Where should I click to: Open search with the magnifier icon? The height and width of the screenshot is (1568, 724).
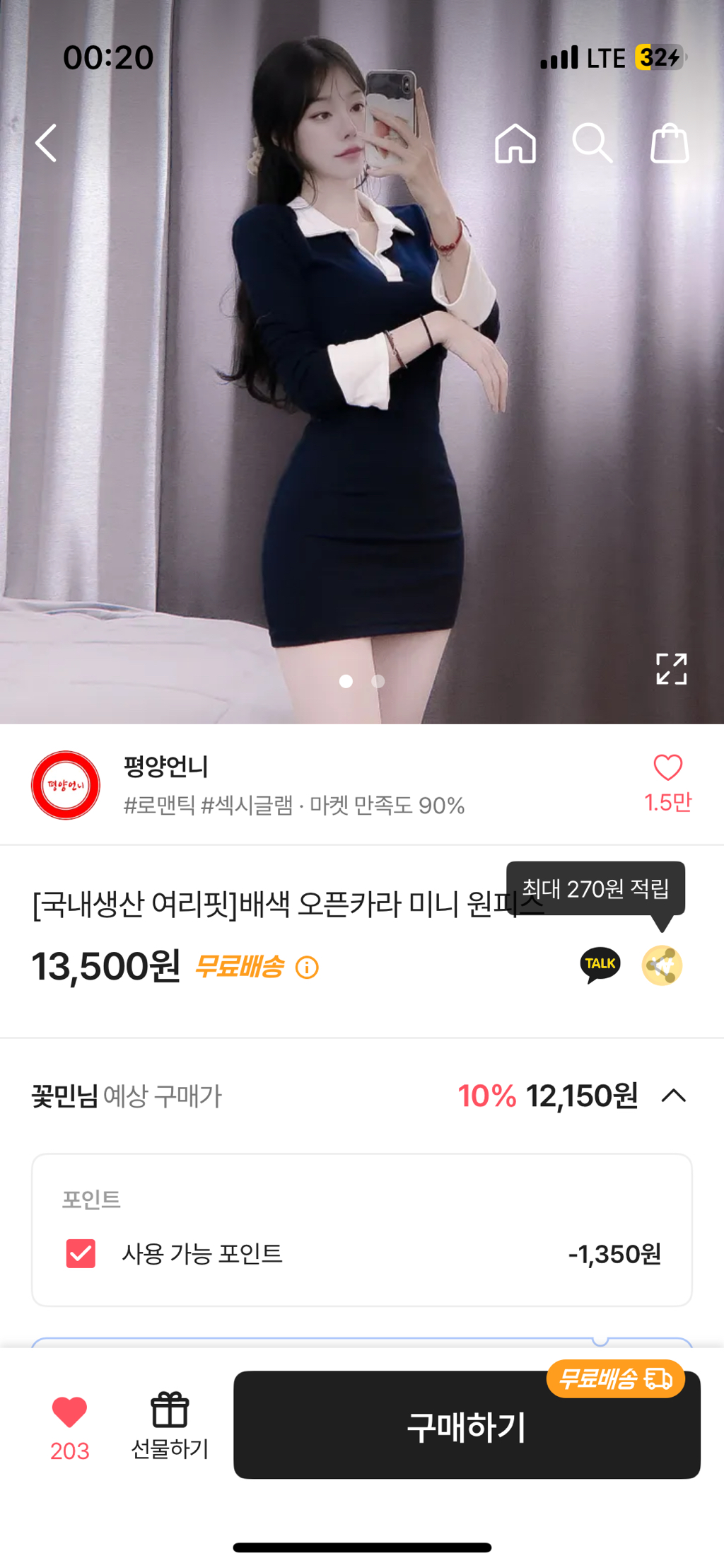click(592, 144)
